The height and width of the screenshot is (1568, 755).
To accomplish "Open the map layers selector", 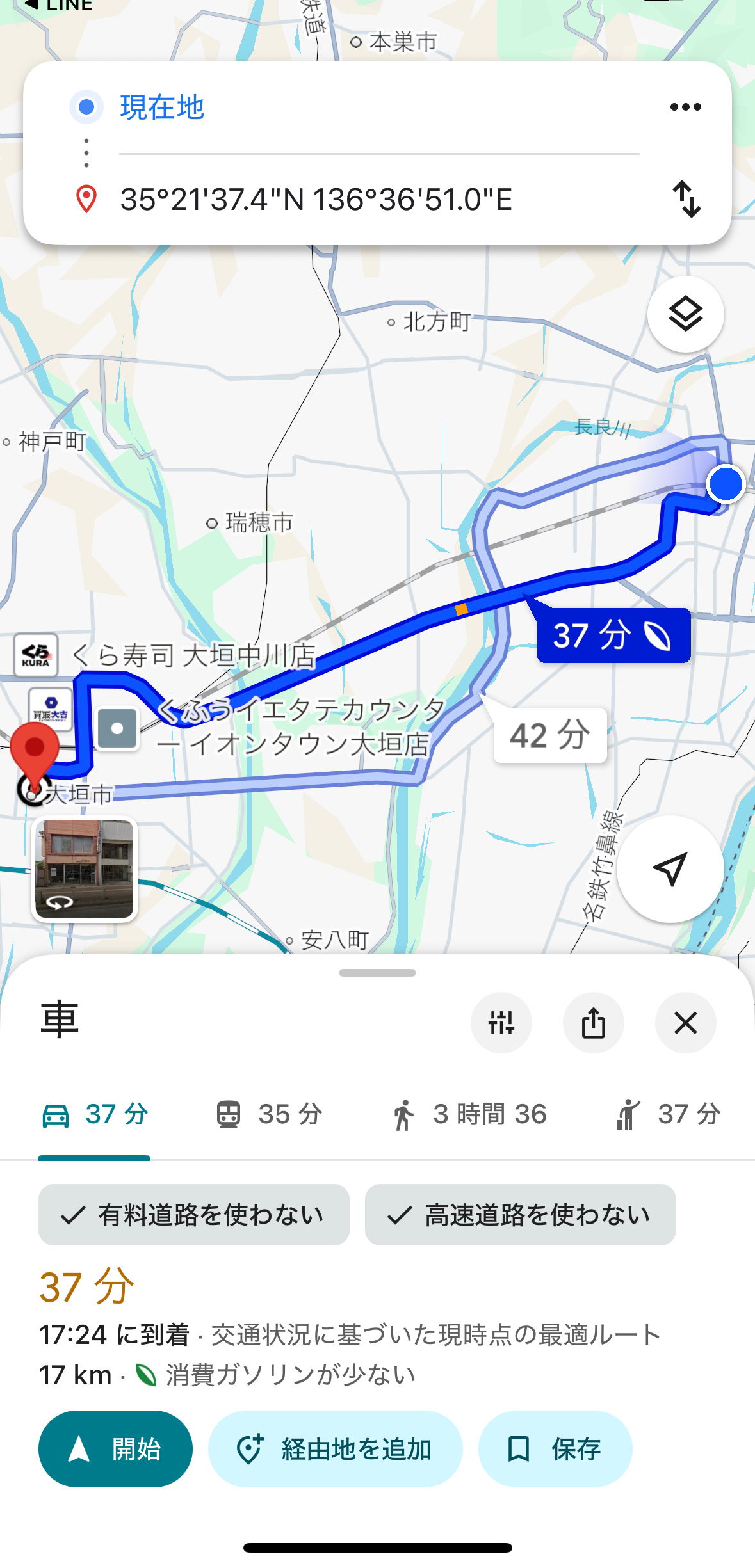I will pyautogui.click(x=685, y=314).
